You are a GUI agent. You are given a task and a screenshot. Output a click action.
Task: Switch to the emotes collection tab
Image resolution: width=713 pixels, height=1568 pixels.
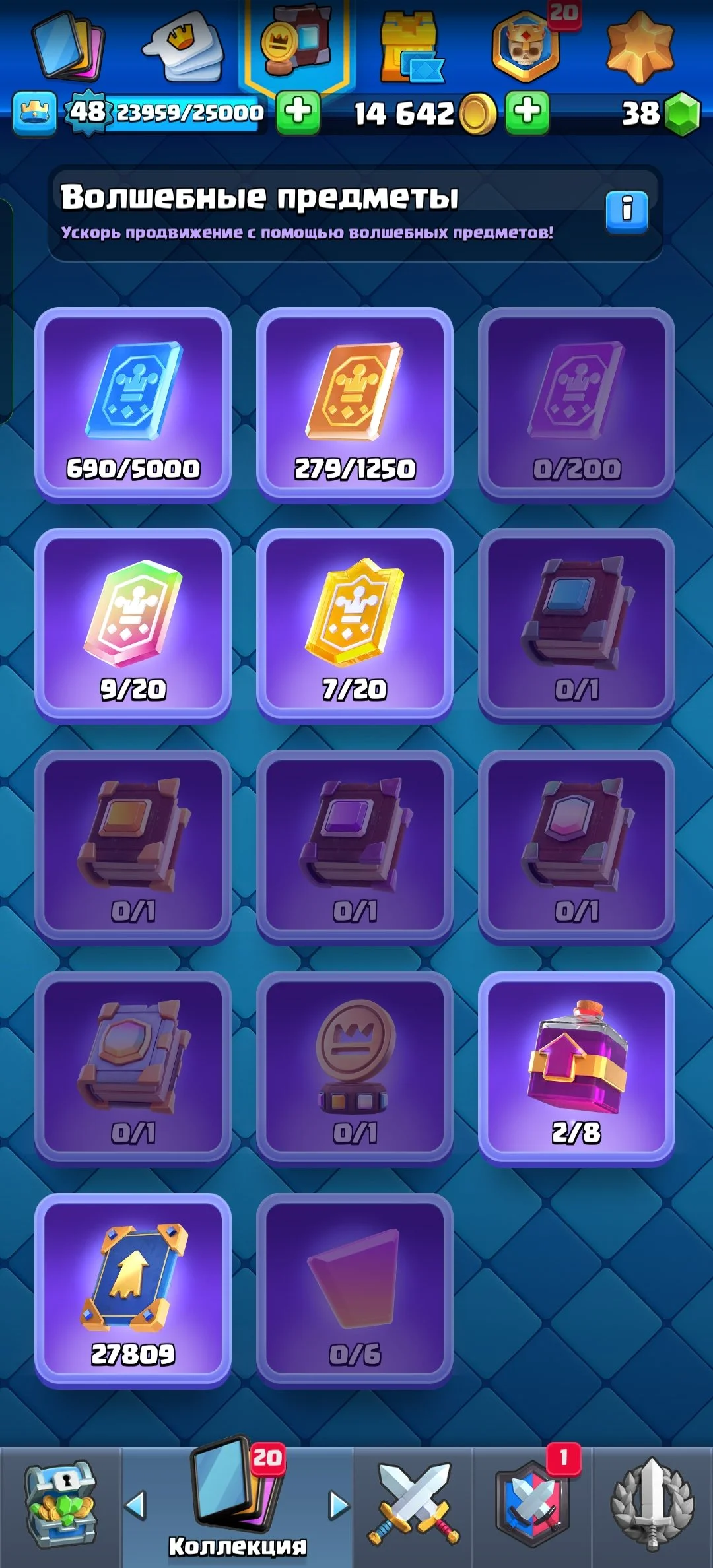pos(183,48)
